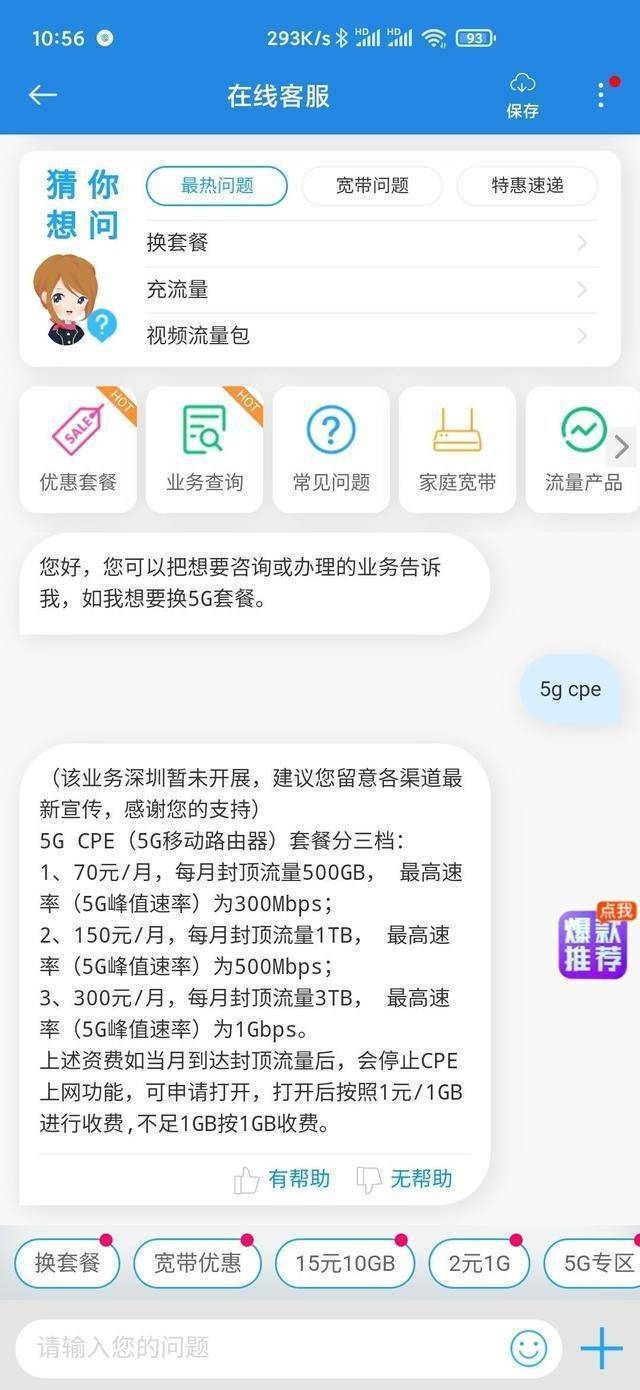Open the 视频流量包 question row

point(370,336)
